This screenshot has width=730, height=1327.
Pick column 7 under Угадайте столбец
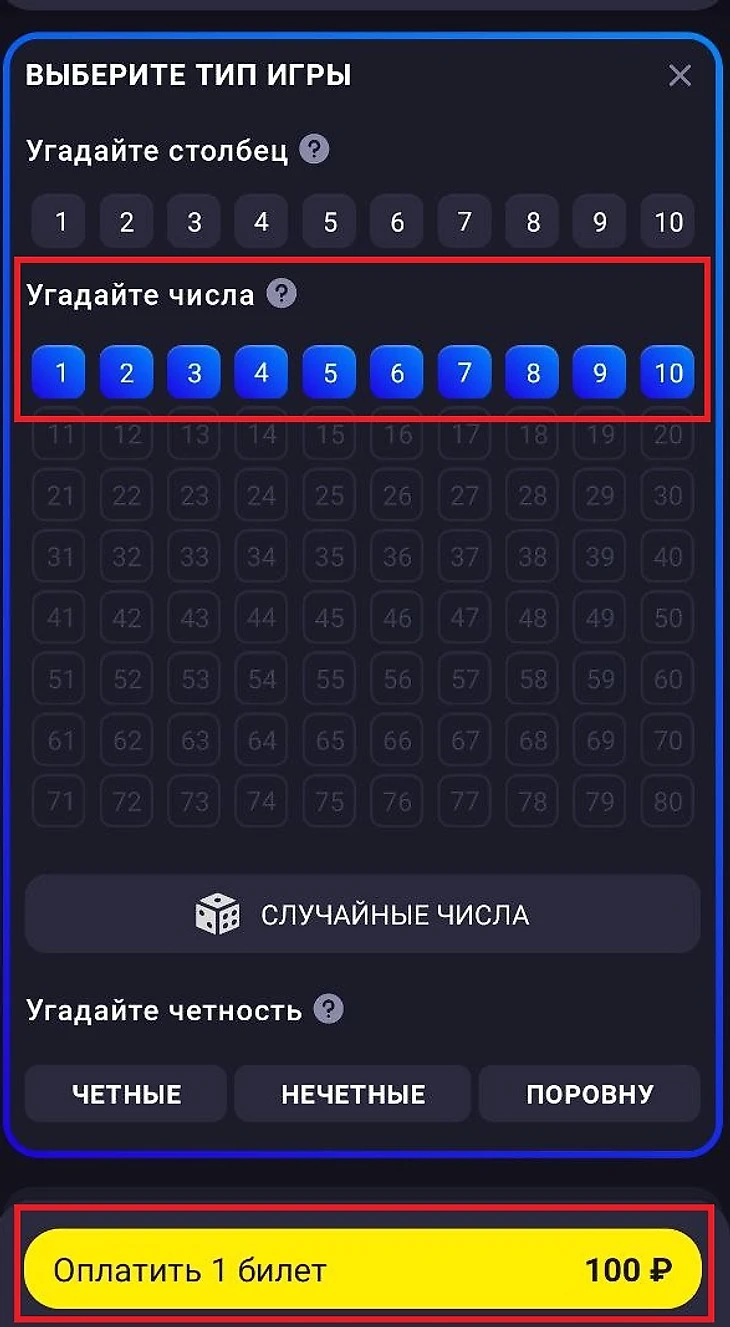(464, 221)
